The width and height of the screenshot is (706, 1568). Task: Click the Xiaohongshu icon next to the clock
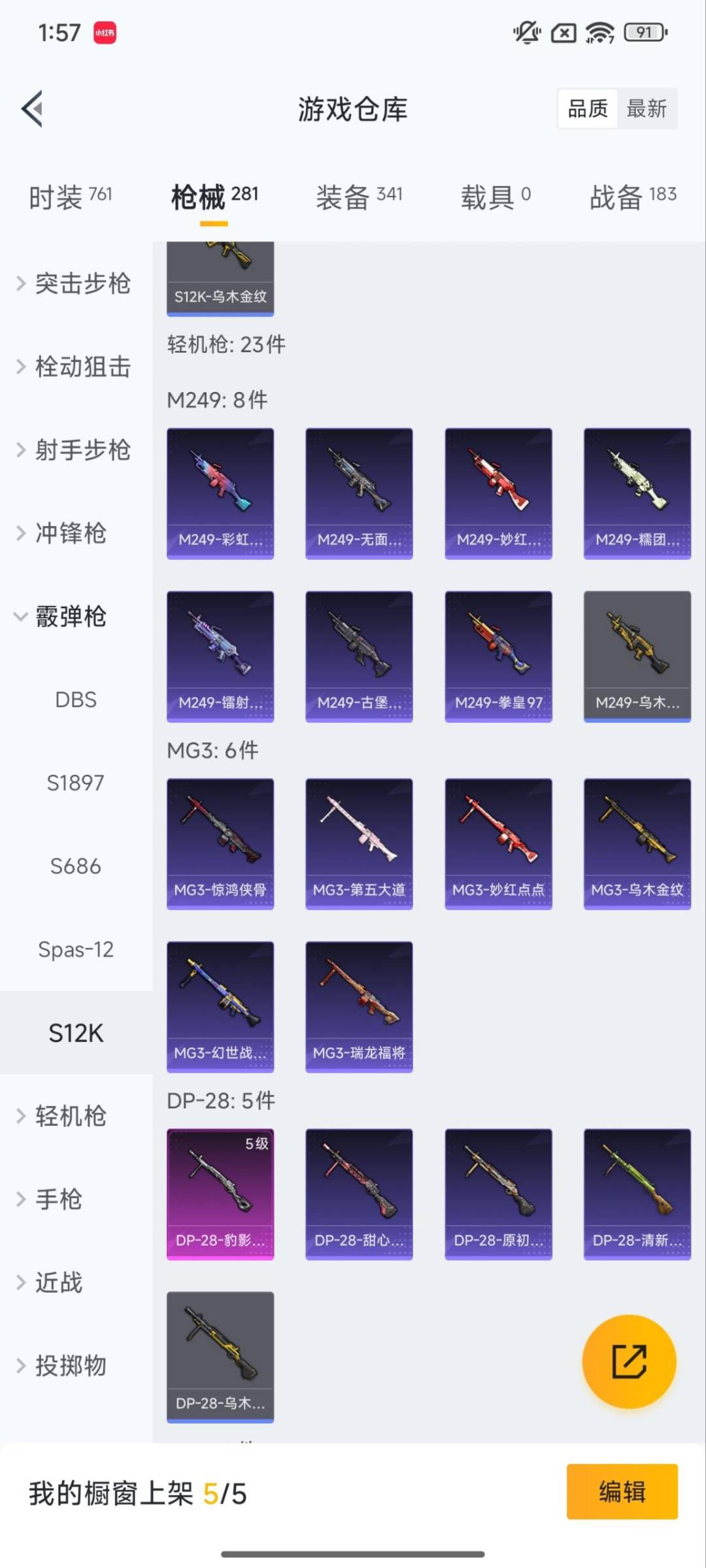point(105,33)
